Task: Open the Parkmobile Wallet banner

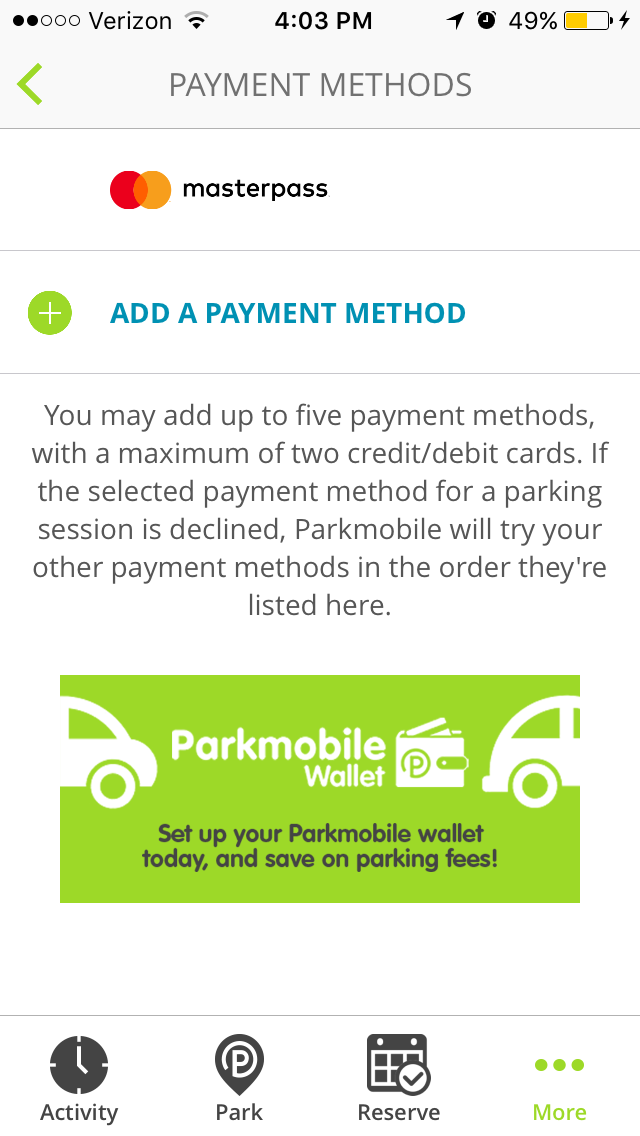Action: (x=320, y=788)
